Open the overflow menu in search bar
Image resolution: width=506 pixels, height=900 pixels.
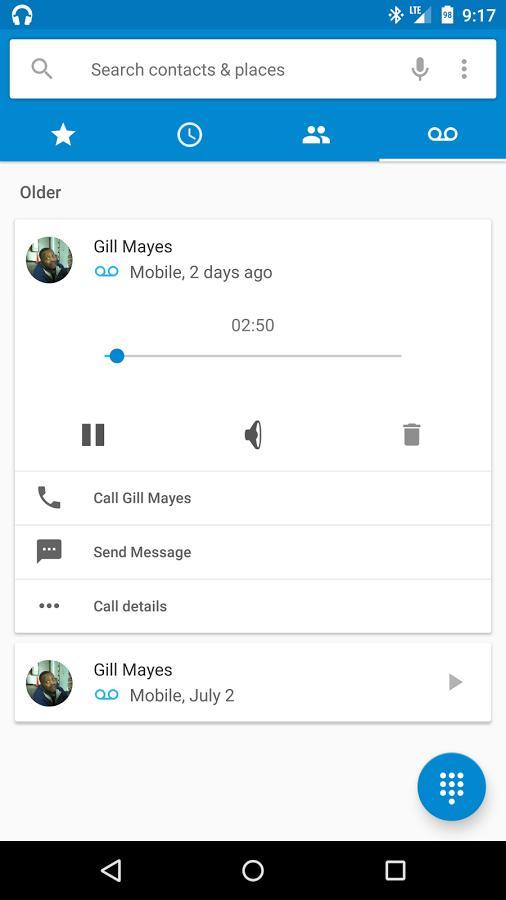[464, 69]
